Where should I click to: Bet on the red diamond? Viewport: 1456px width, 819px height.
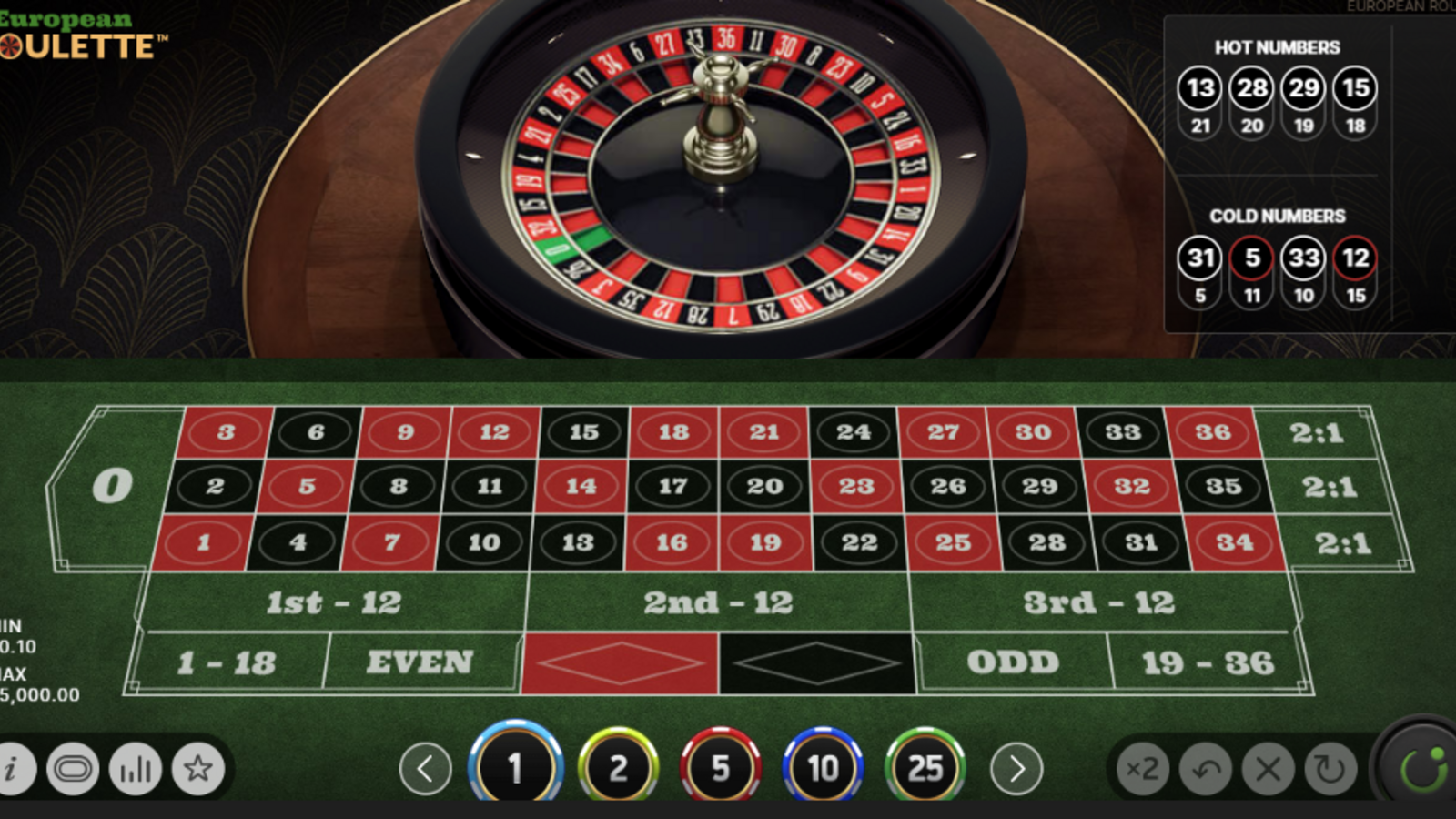(620, 662)
